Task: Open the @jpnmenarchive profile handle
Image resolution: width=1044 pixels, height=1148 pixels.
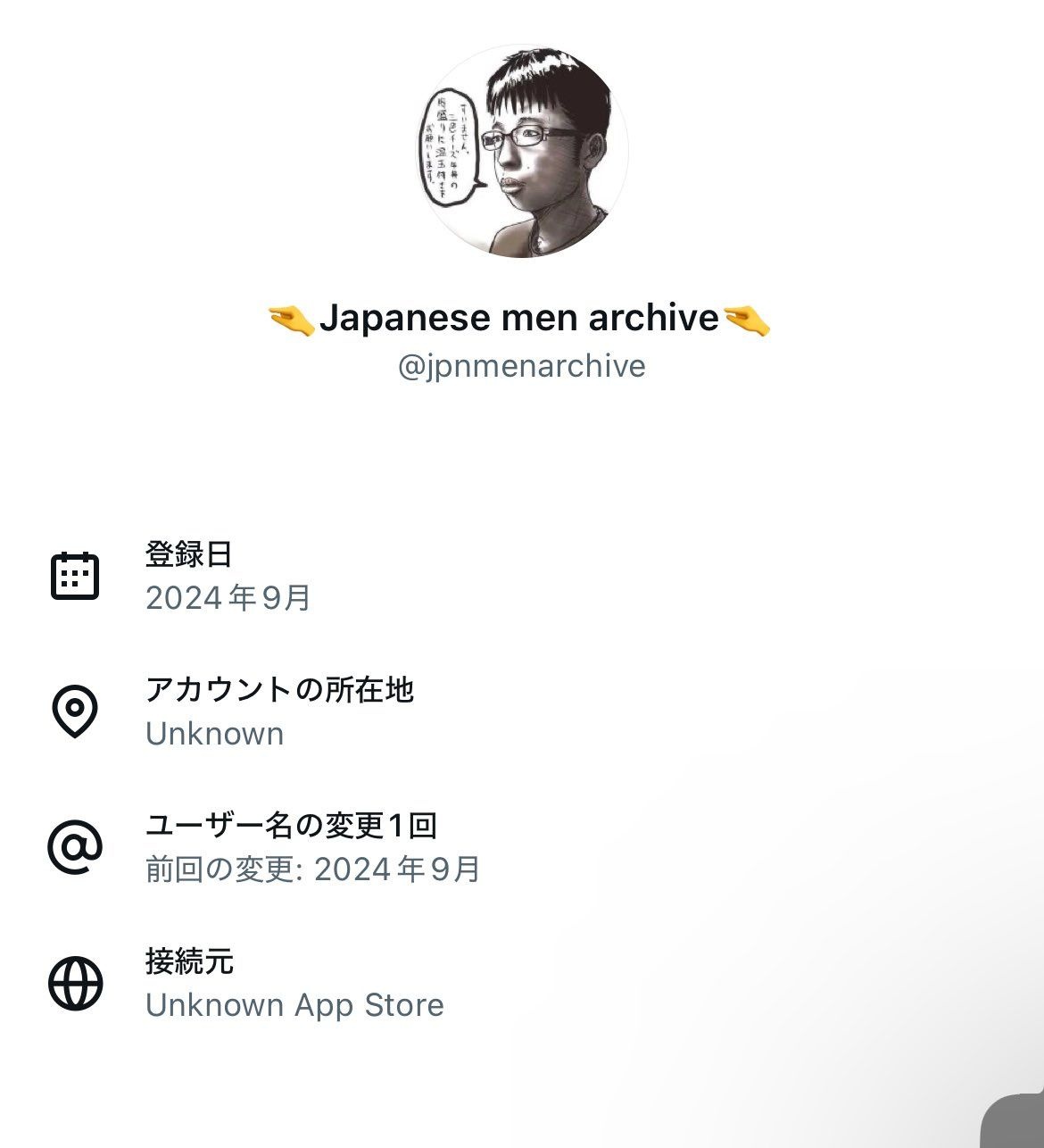Action: tap(522, 366)
